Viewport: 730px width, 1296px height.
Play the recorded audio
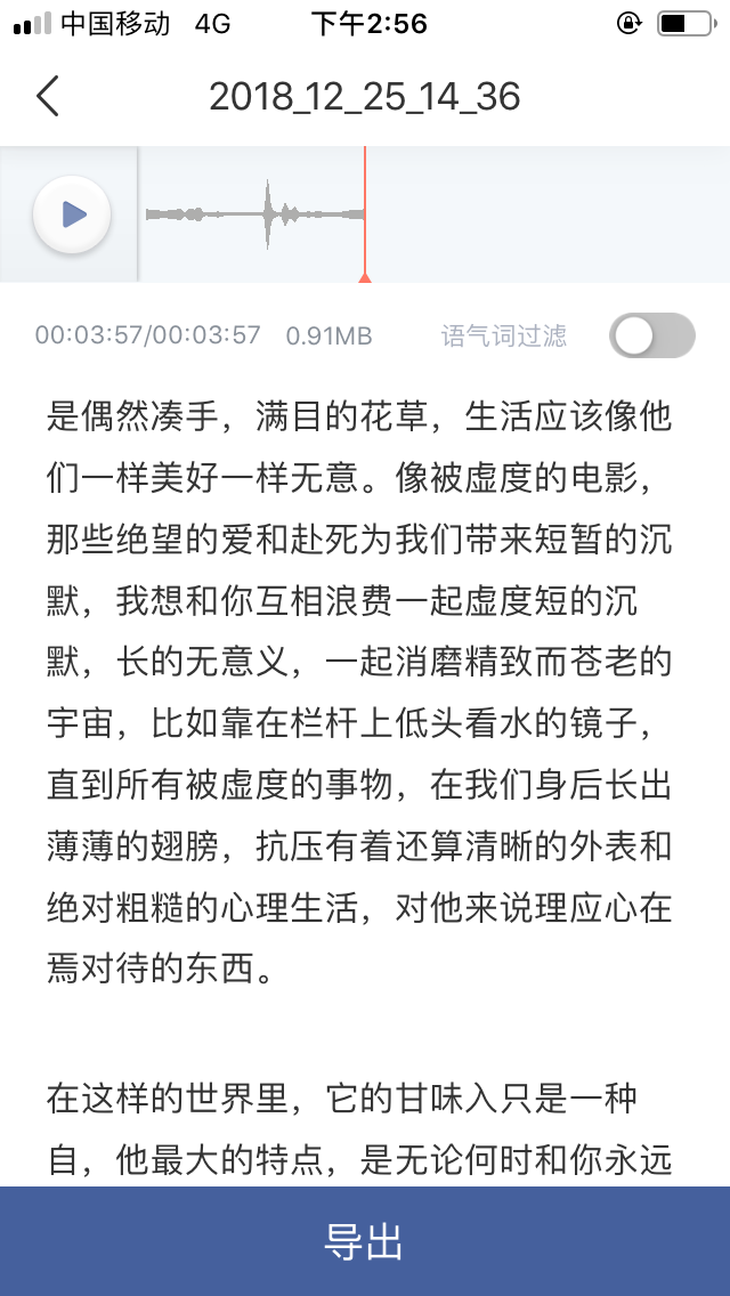coord(71,214)
